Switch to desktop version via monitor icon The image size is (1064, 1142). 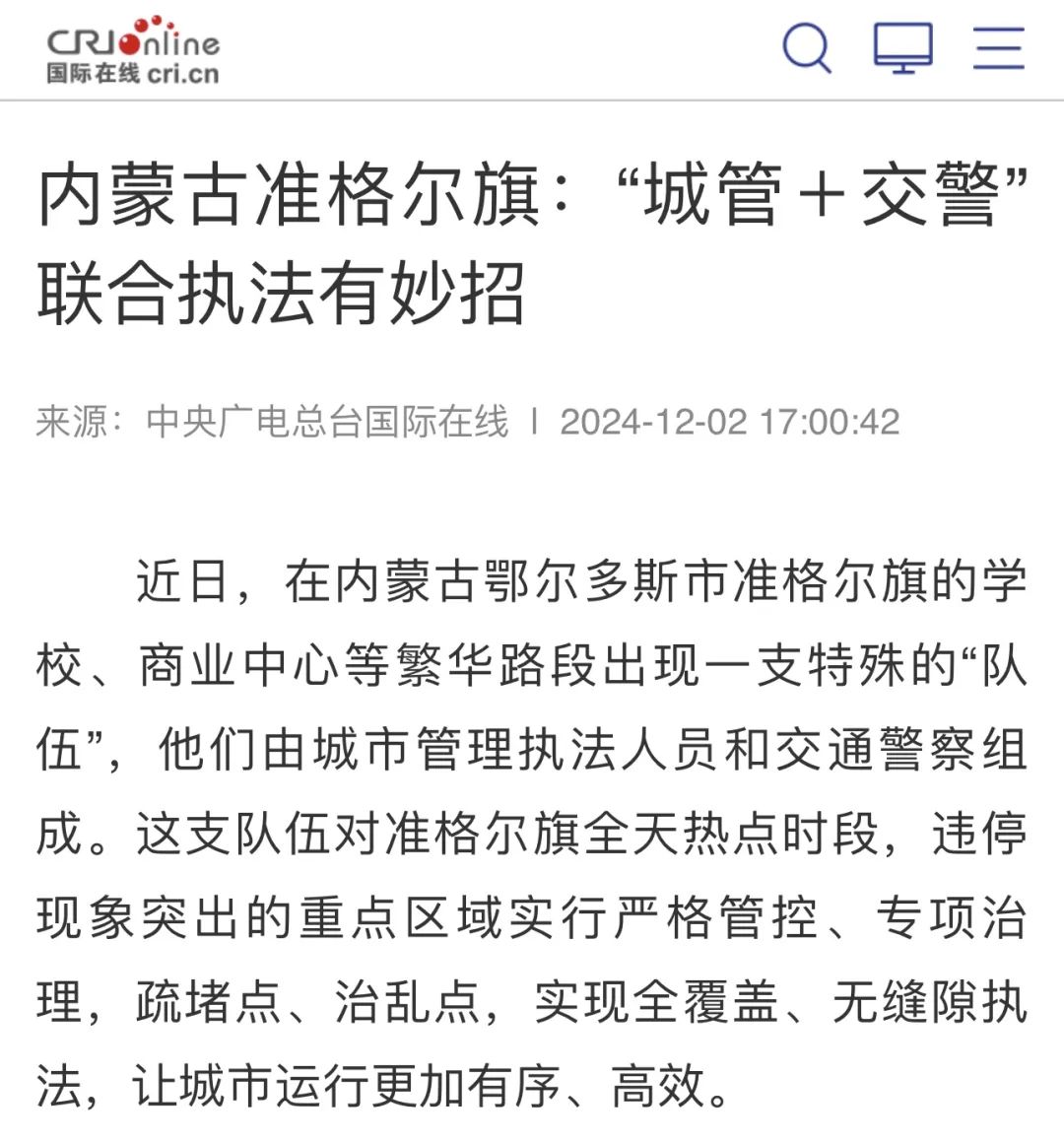pos(903,48)
